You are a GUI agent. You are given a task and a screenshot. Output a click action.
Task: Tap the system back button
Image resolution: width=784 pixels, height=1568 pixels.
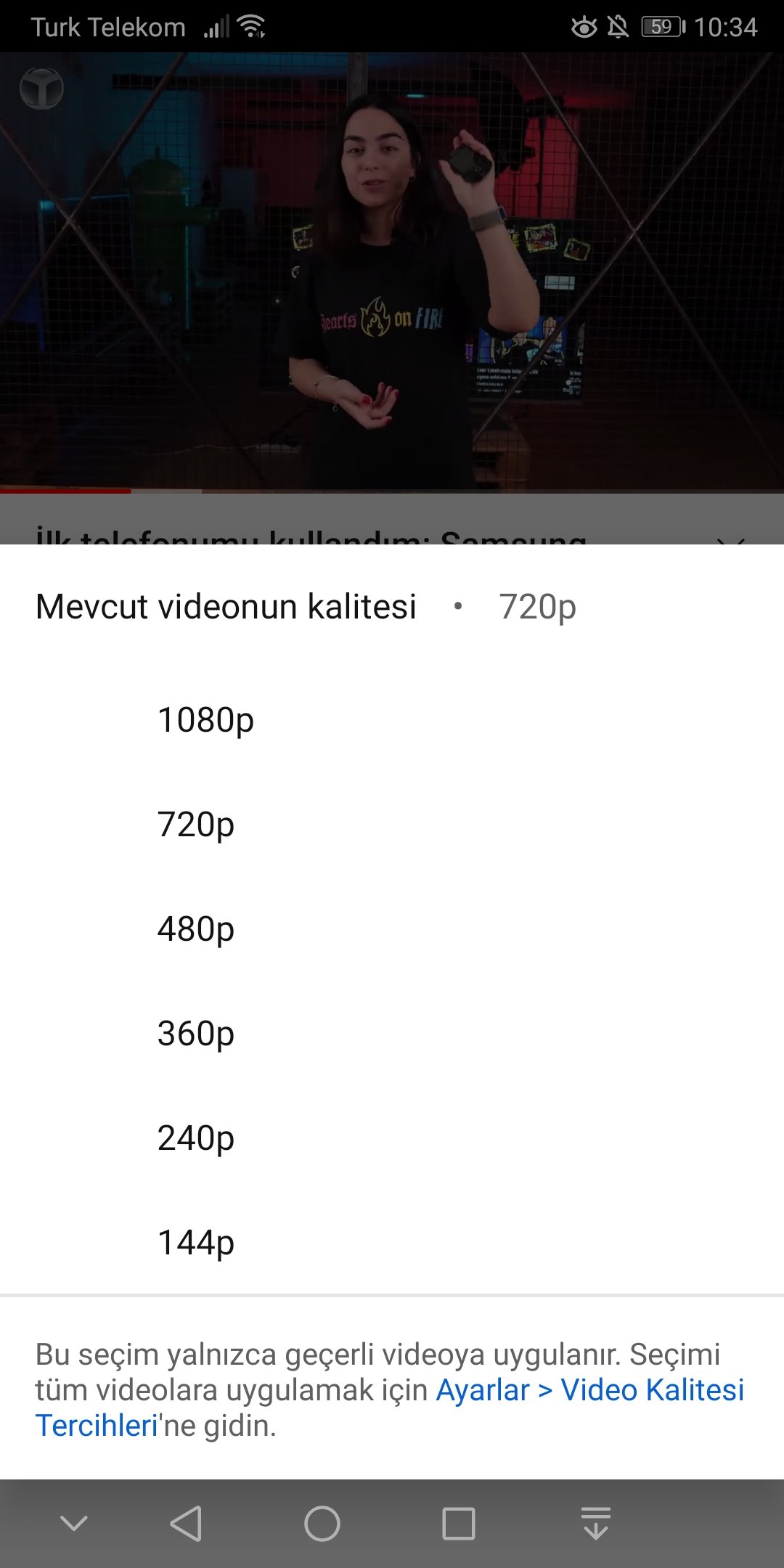[186, 1523]
